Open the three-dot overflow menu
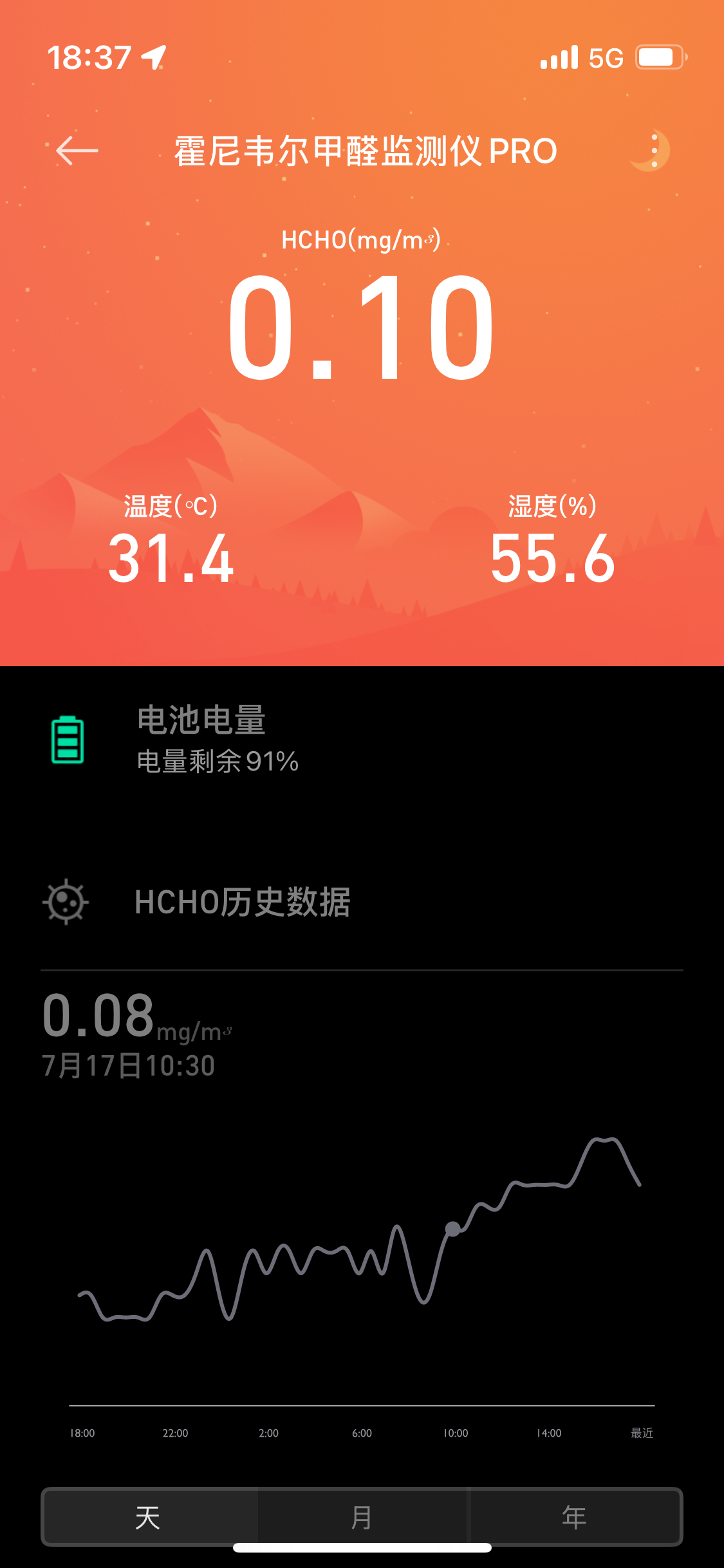The image size is (724, 1568). coord(654,150)
